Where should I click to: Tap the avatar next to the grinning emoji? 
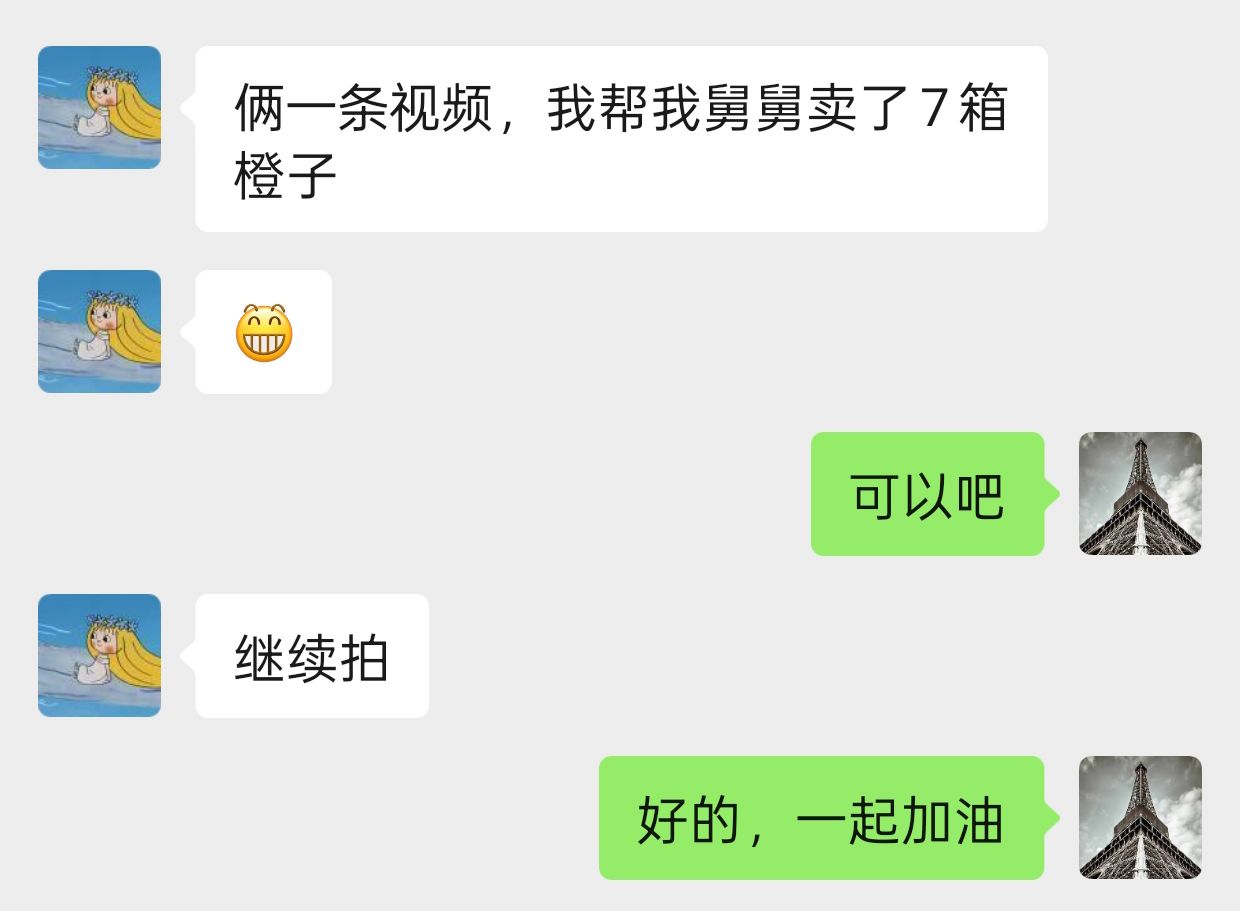[x=99, y=331]
